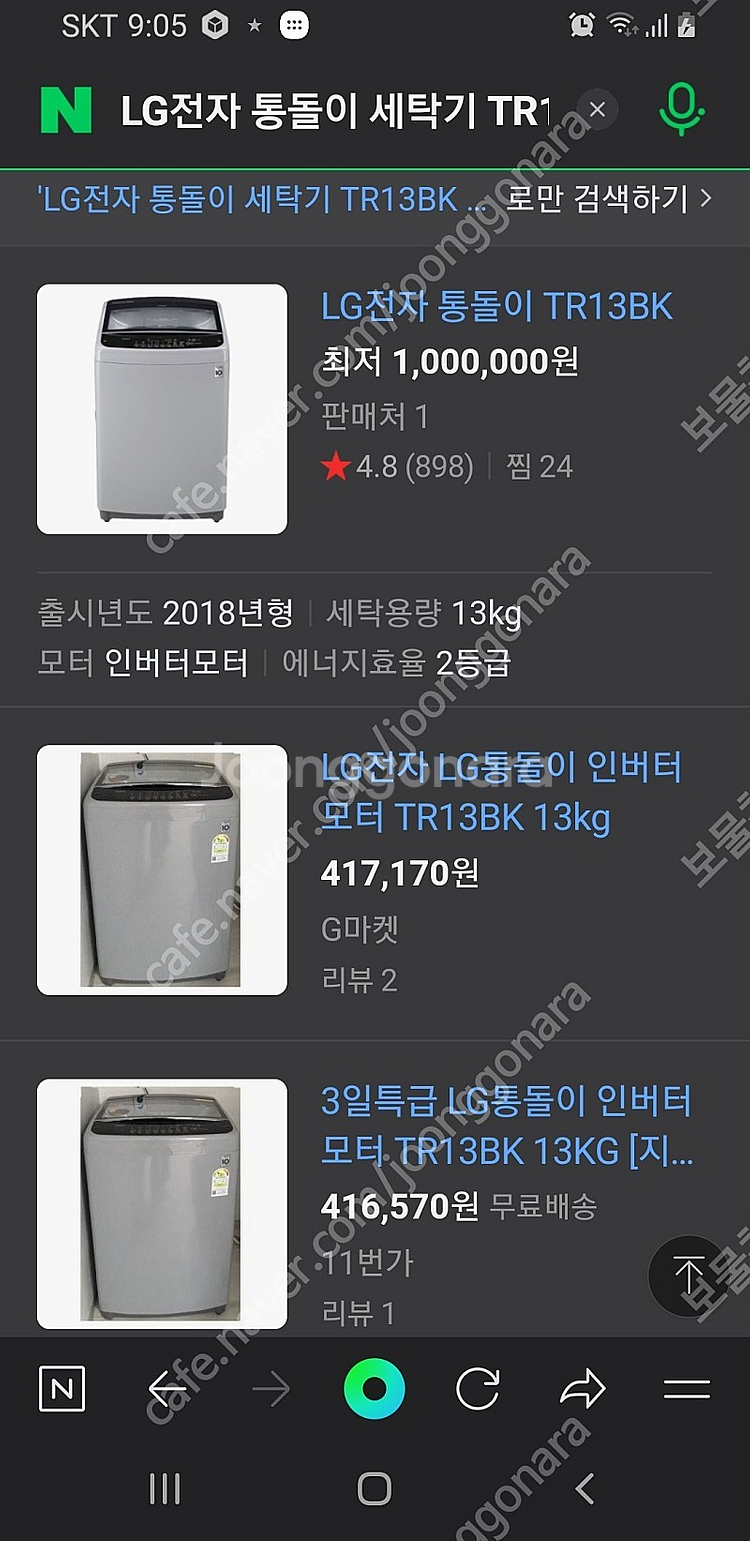Open Naver home via the N icon
The height and width of the screenshot is (1541, 750).
click(62, 1389)
